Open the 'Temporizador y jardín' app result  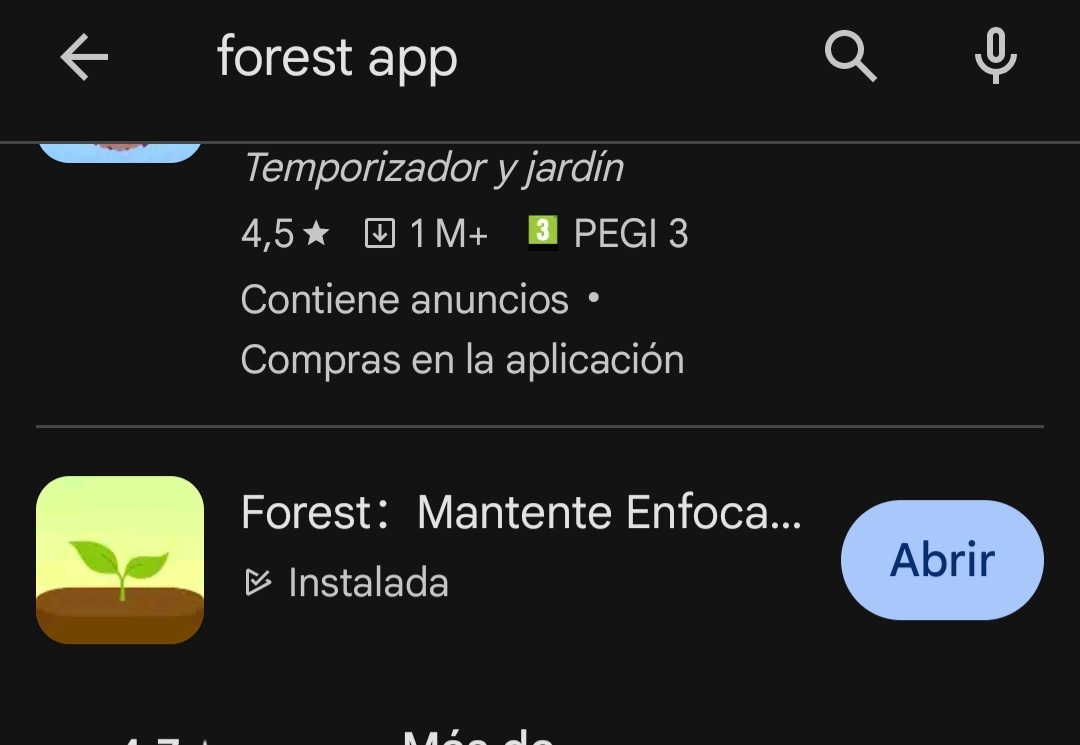[434, 169]
